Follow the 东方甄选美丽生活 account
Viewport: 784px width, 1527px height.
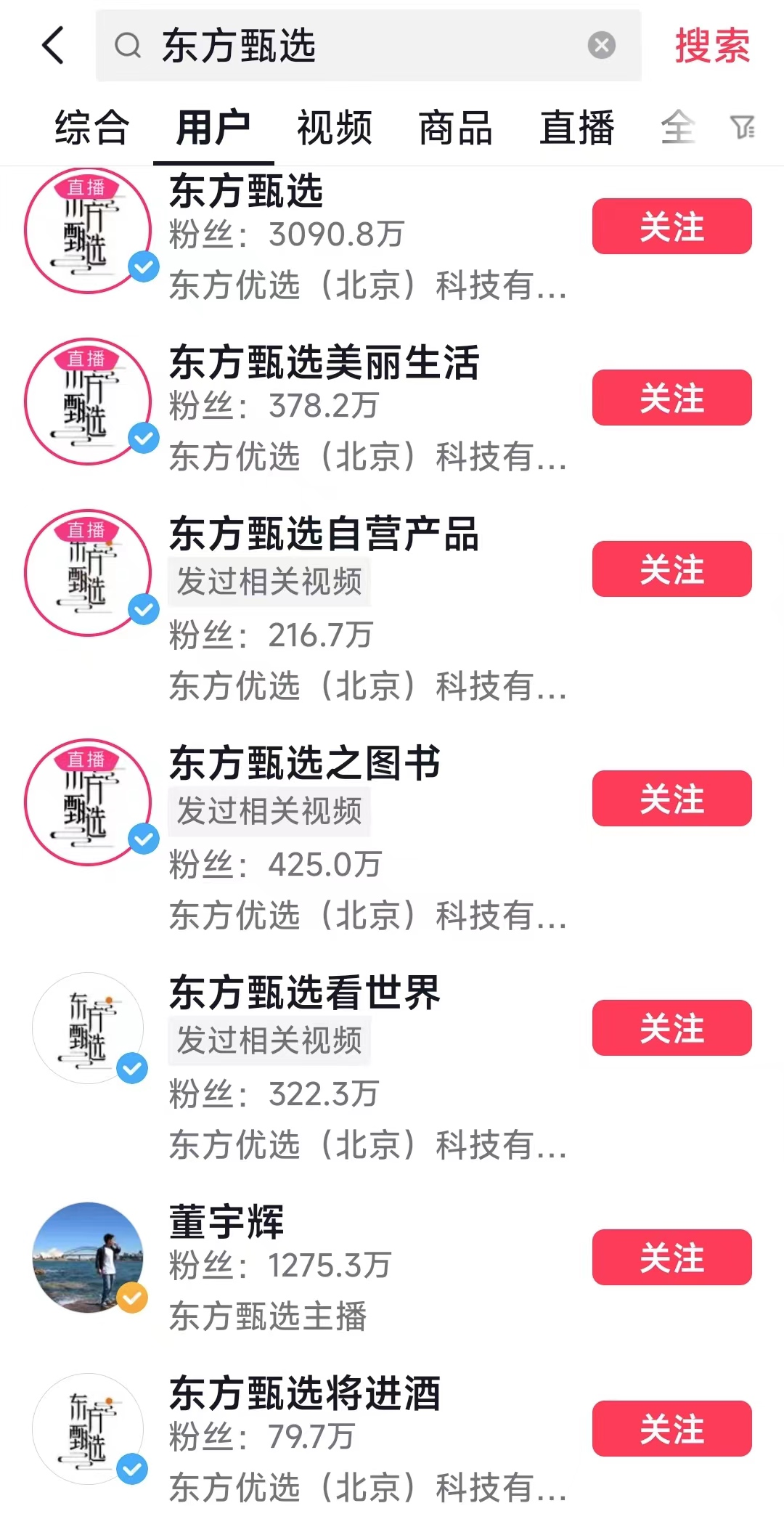[x=671, y=398]
